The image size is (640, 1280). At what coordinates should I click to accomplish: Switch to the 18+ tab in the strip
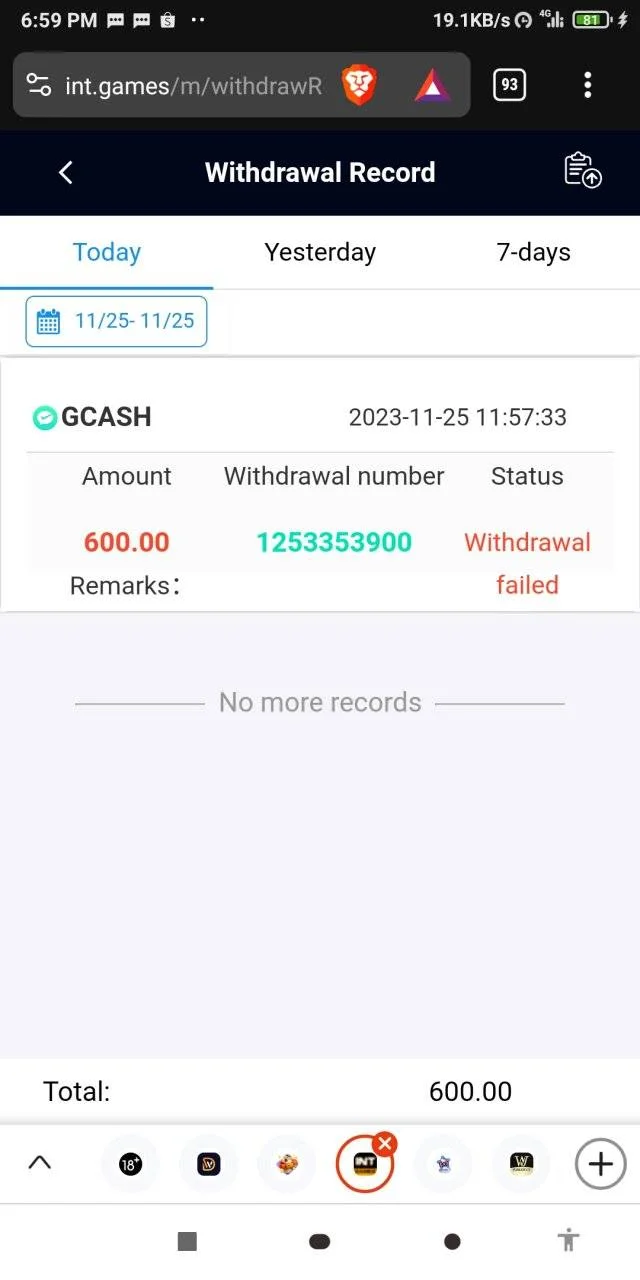pos(130,1164)
